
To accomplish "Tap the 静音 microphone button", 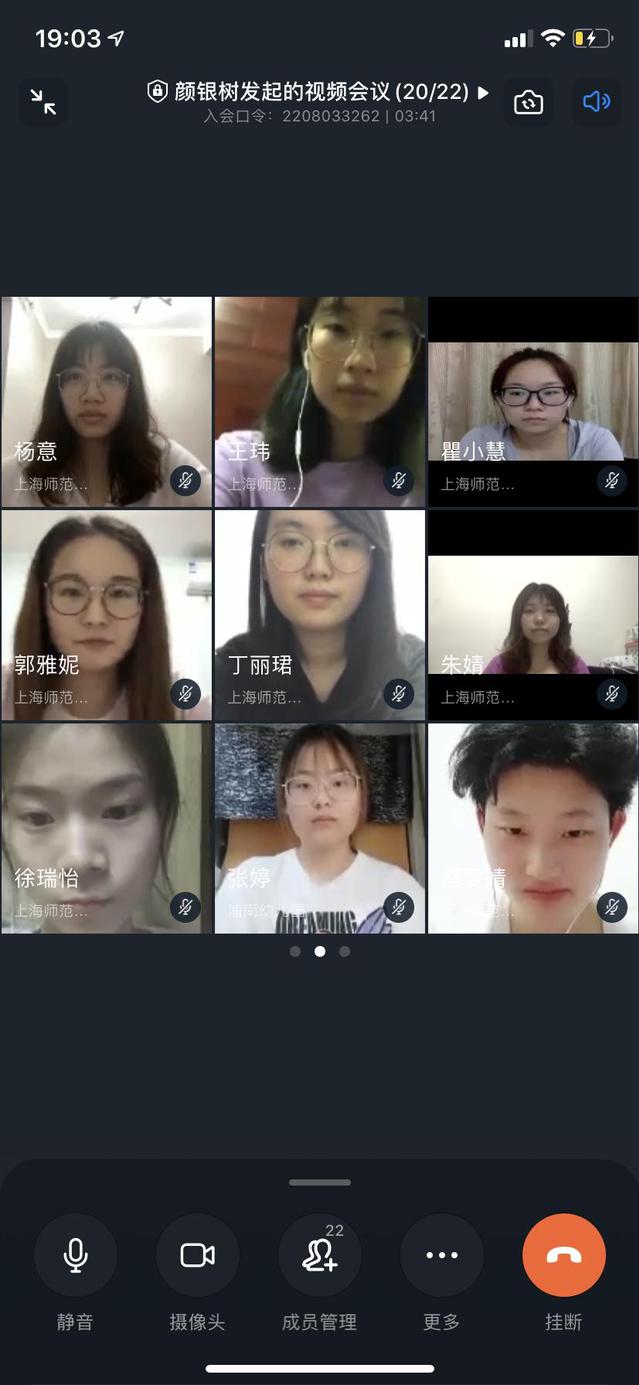I will [x=75, y=1255].
